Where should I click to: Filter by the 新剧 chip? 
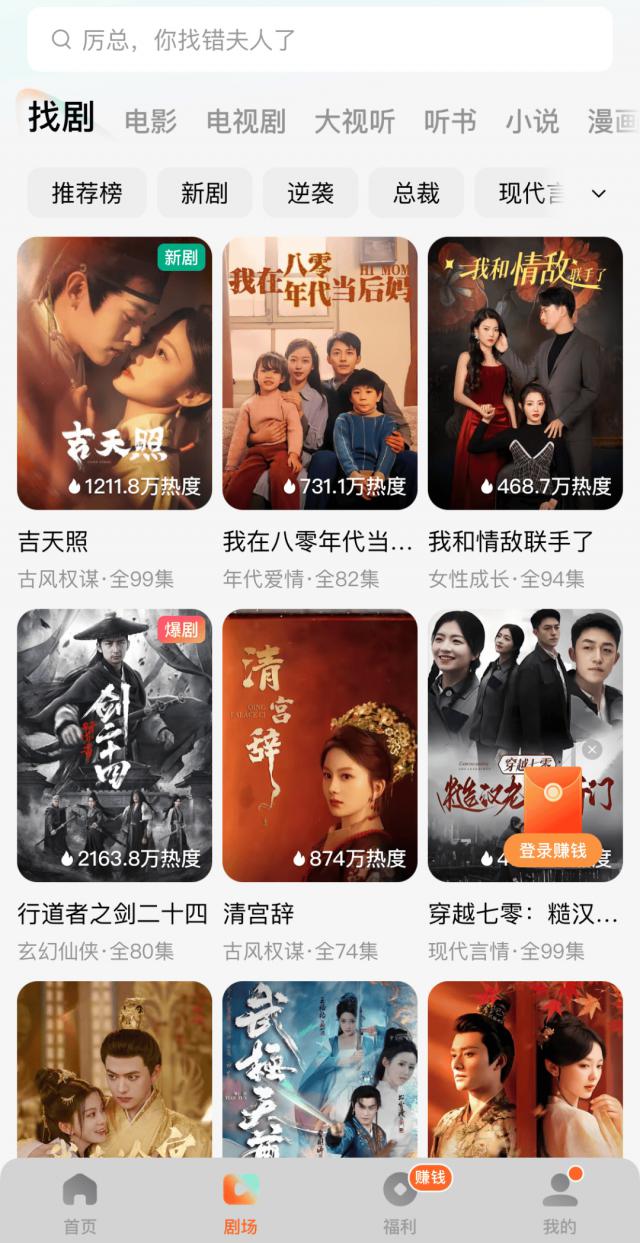(204, 193)
